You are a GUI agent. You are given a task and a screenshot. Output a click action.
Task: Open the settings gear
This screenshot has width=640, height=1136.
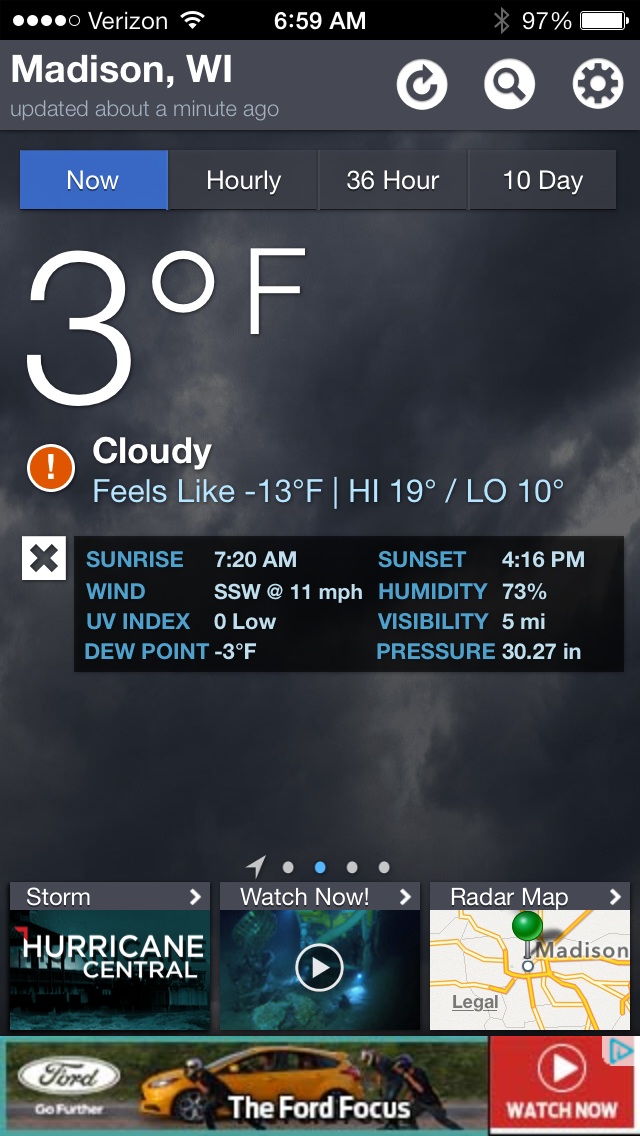(598, 85)
